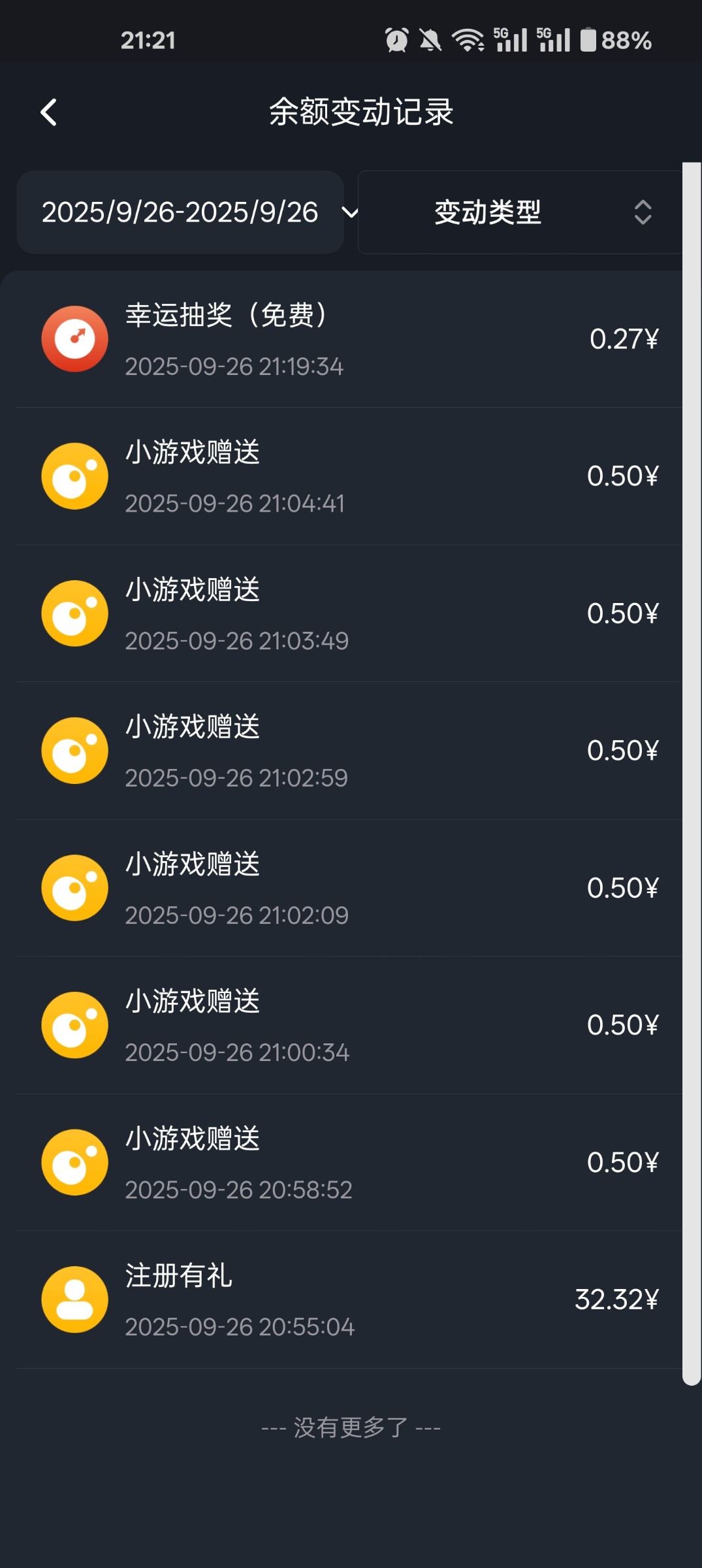This screenshot has width=702, height=1568.
Task: Tap the back arrow to exit
Action: (49, 112)
